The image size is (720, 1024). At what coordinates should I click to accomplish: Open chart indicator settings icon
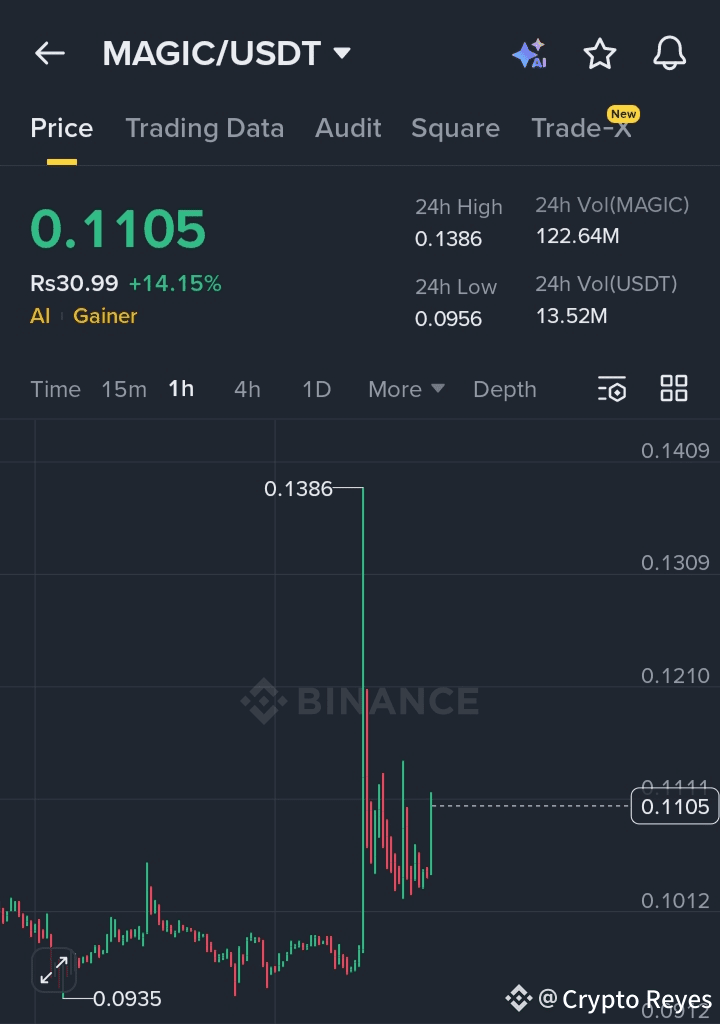611,389
